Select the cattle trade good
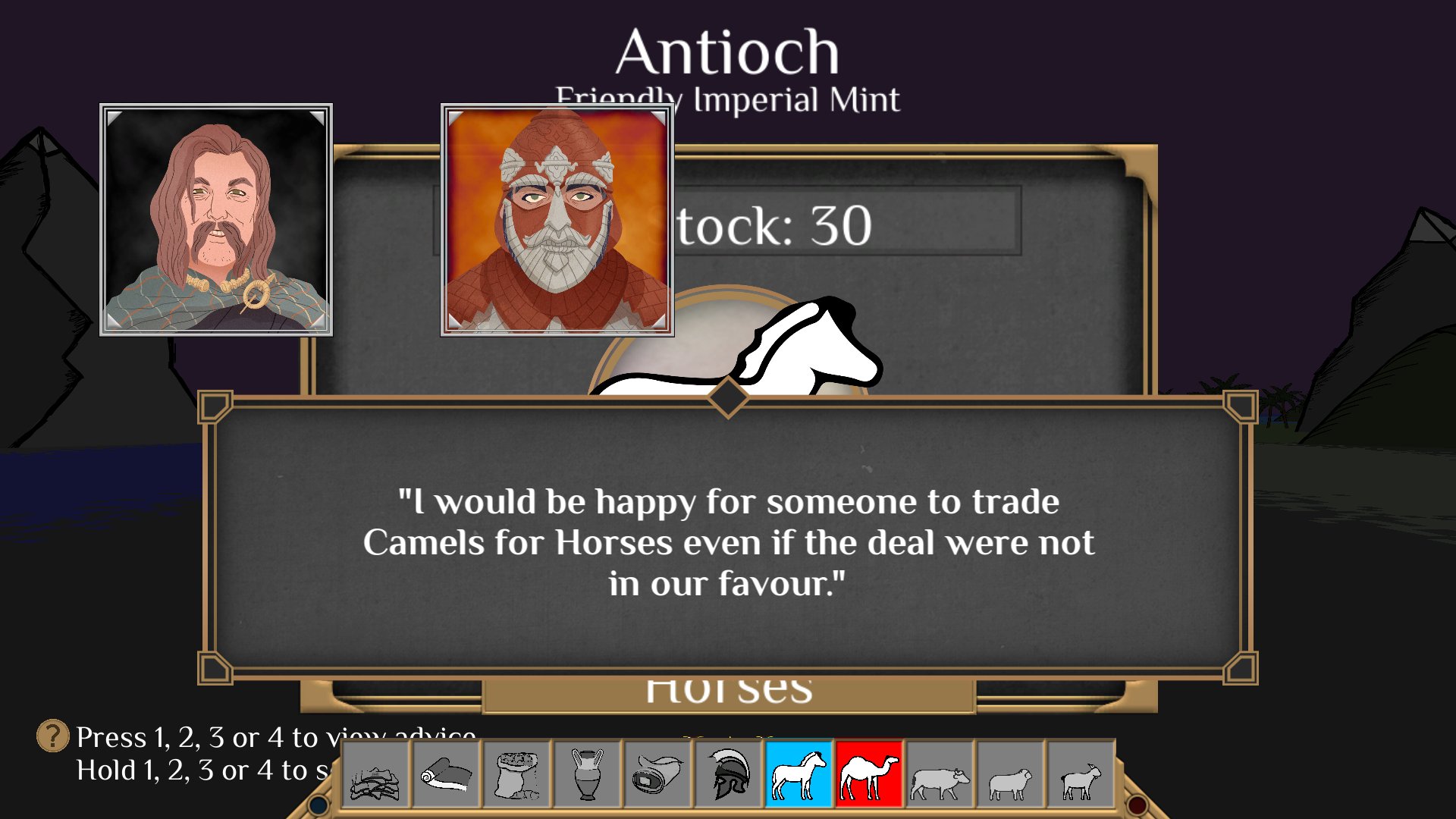The width and height of the screenshot is (1456, 819). (940, 774)
